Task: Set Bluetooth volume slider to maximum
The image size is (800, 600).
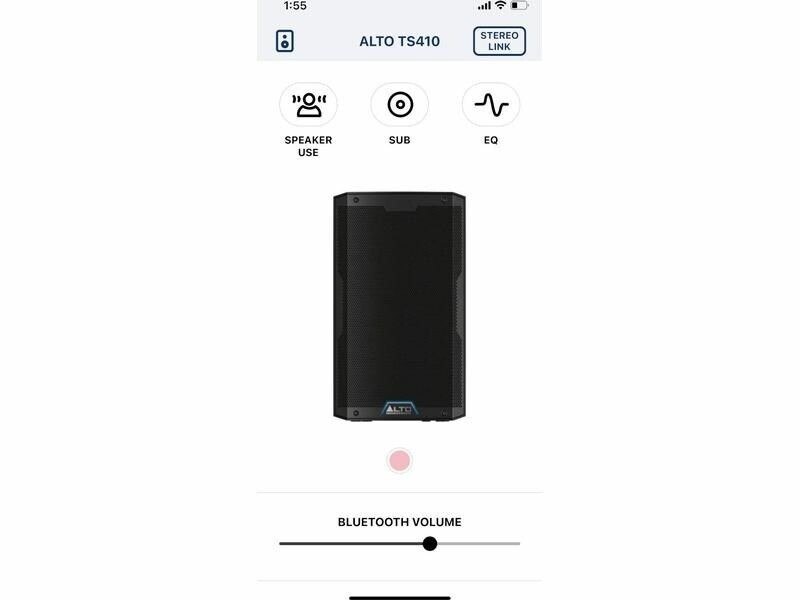Action: (519, 543)
